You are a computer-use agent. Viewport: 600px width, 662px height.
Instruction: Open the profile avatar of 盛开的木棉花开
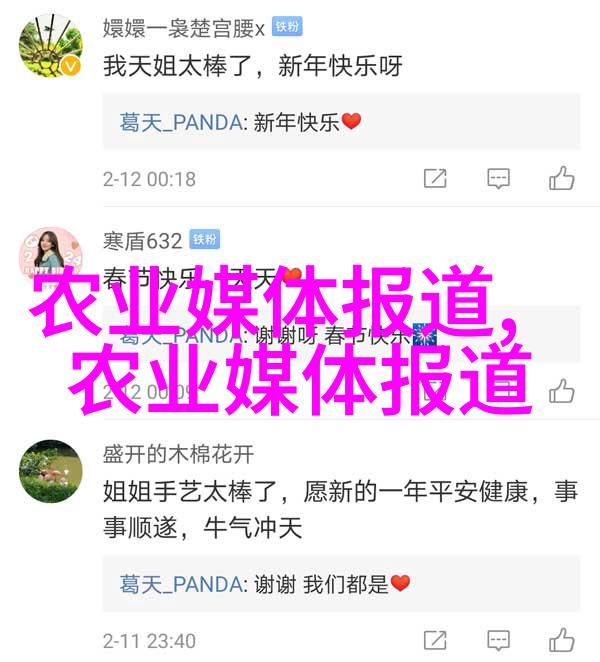(49, 472)
